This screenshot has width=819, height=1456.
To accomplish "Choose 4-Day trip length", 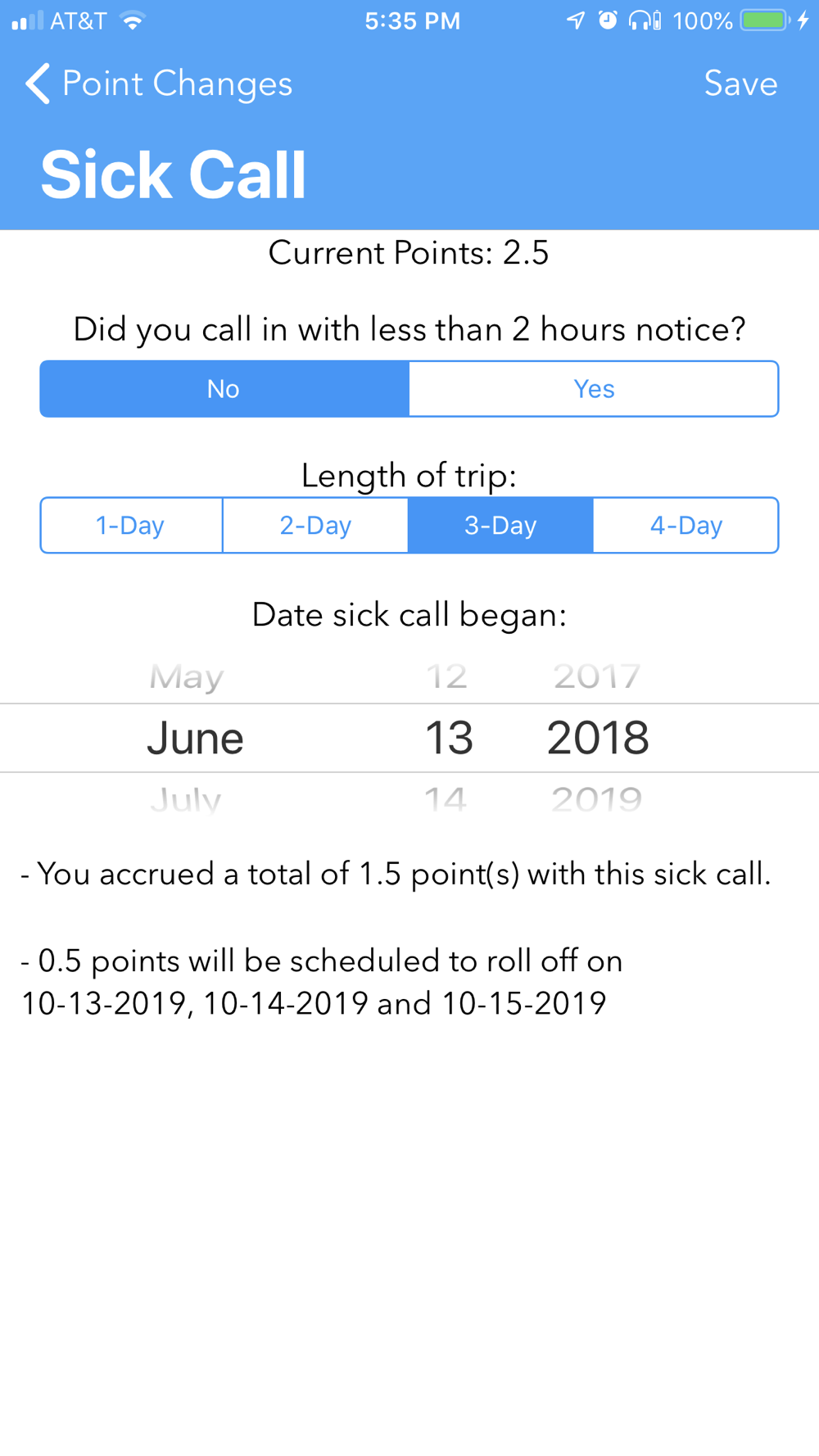I will point(686,525).
